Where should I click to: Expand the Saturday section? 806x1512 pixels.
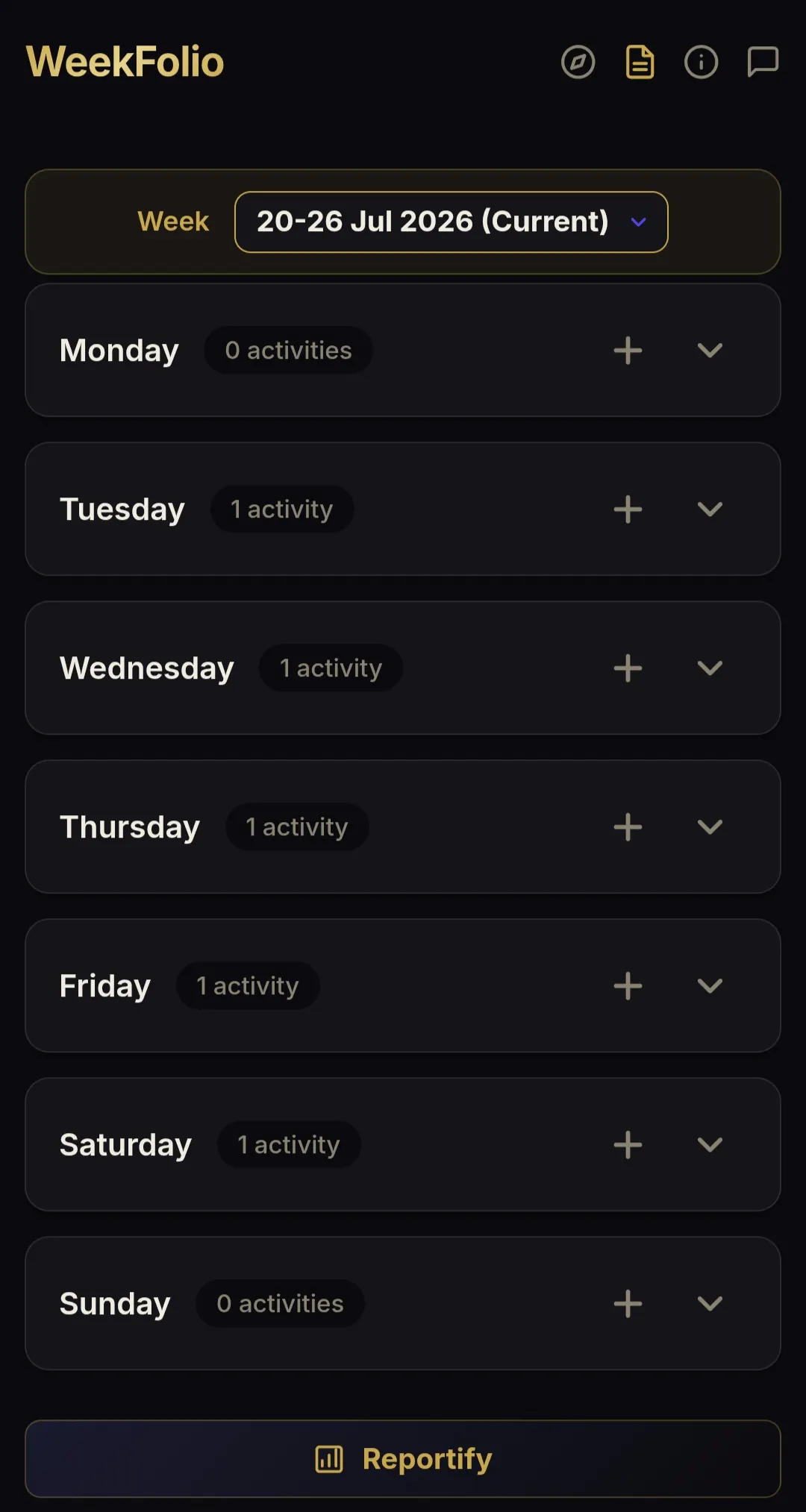[710, 1144]
